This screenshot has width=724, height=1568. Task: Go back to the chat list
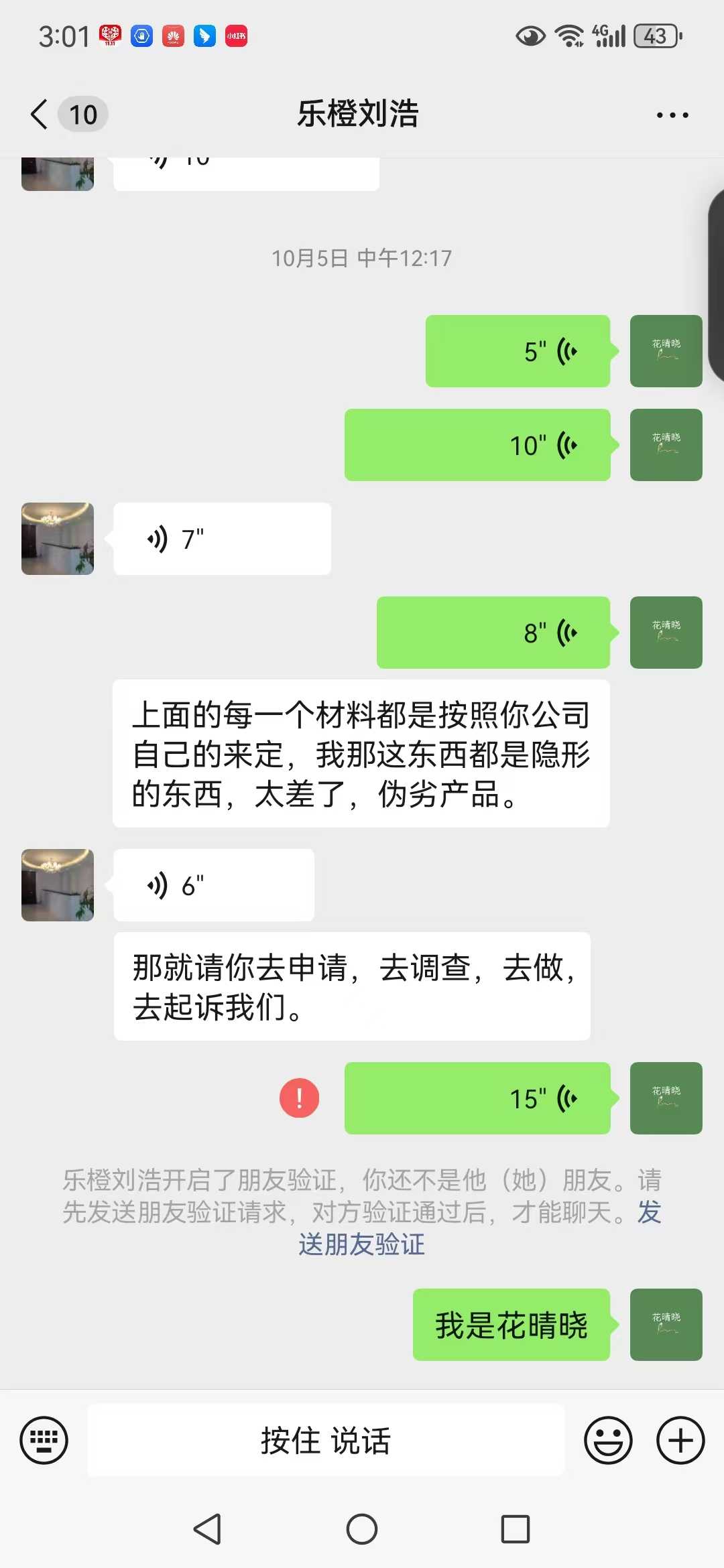point(40,115)
